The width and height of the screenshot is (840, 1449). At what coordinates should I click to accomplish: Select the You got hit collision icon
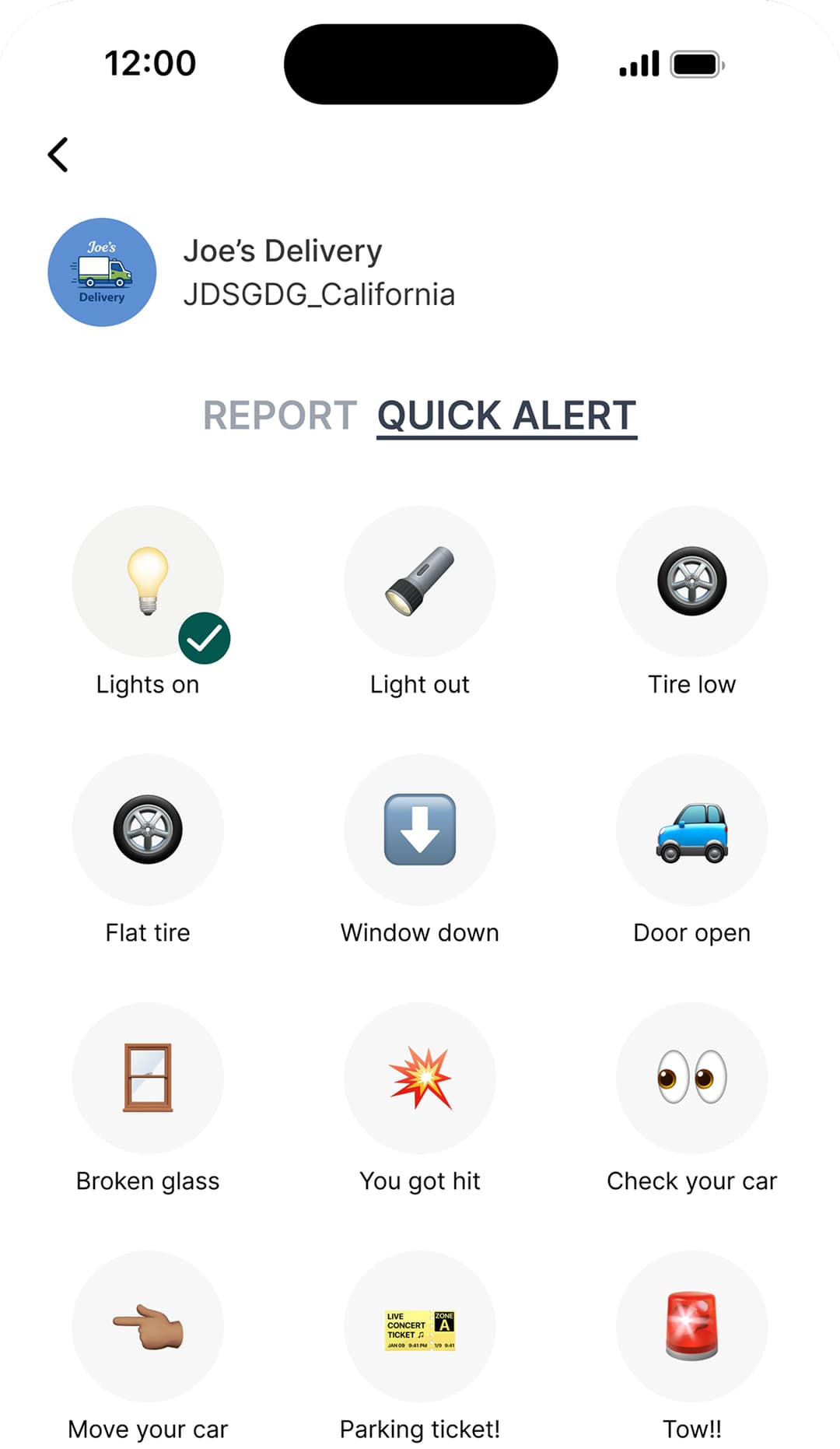coord(419,1079)
